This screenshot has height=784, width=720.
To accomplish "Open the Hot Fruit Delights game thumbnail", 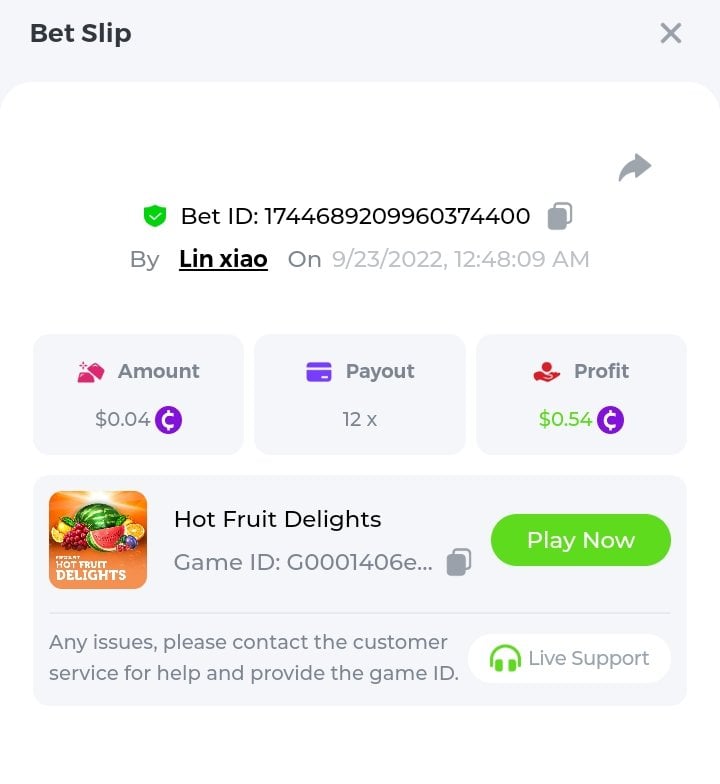I will point(98,540).
